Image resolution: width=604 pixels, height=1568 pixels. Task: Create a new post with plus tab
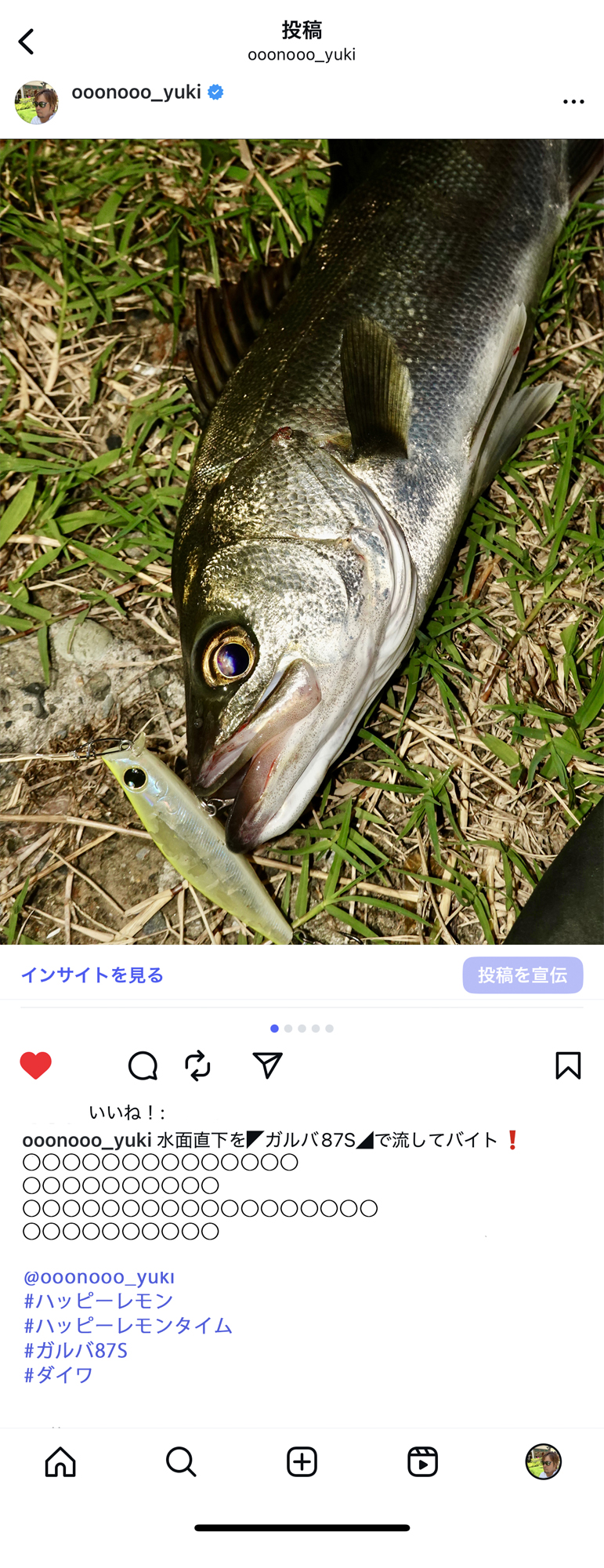coord(302,1462)
